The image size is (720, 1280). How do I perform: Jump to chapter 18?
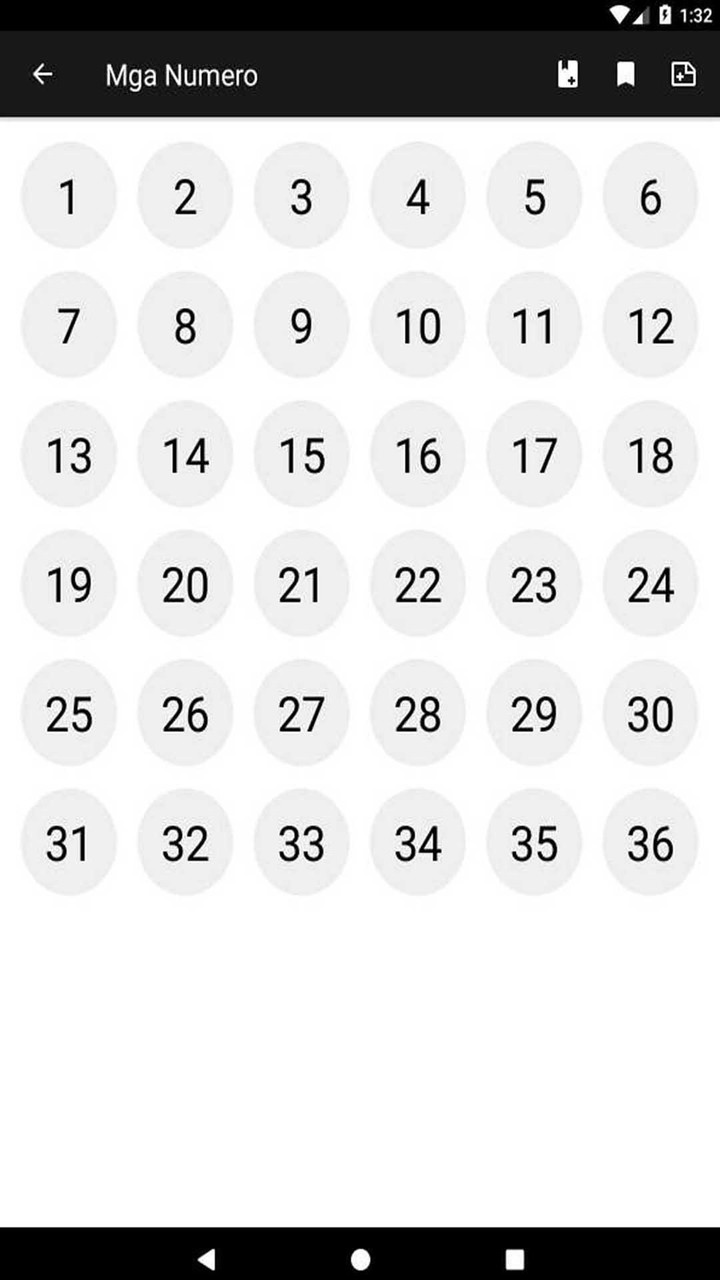tap(650, 455)
